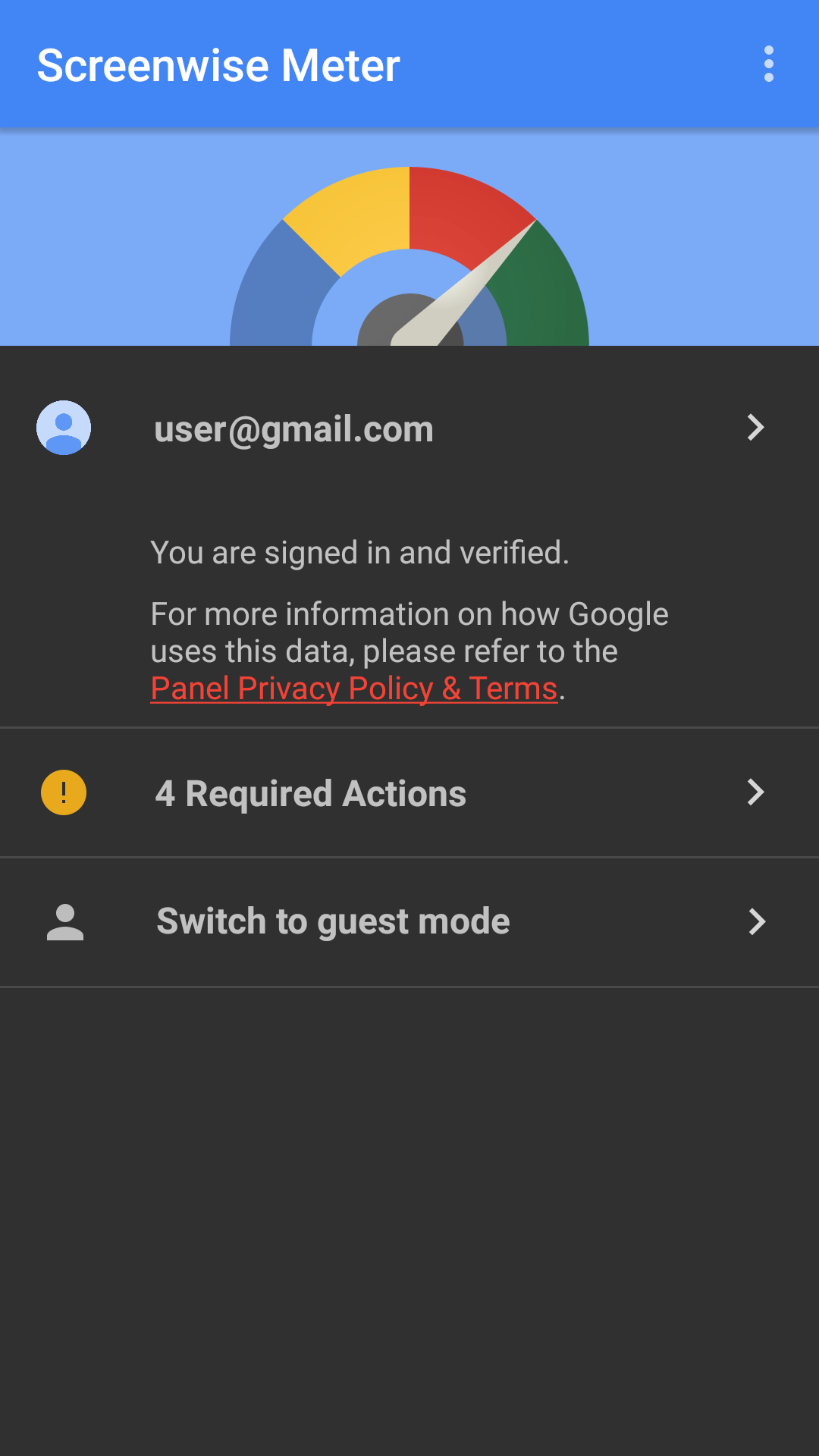Open the user@gmail.com account row
Viewport: 819px width, 1456px height.
click(409, 428)
